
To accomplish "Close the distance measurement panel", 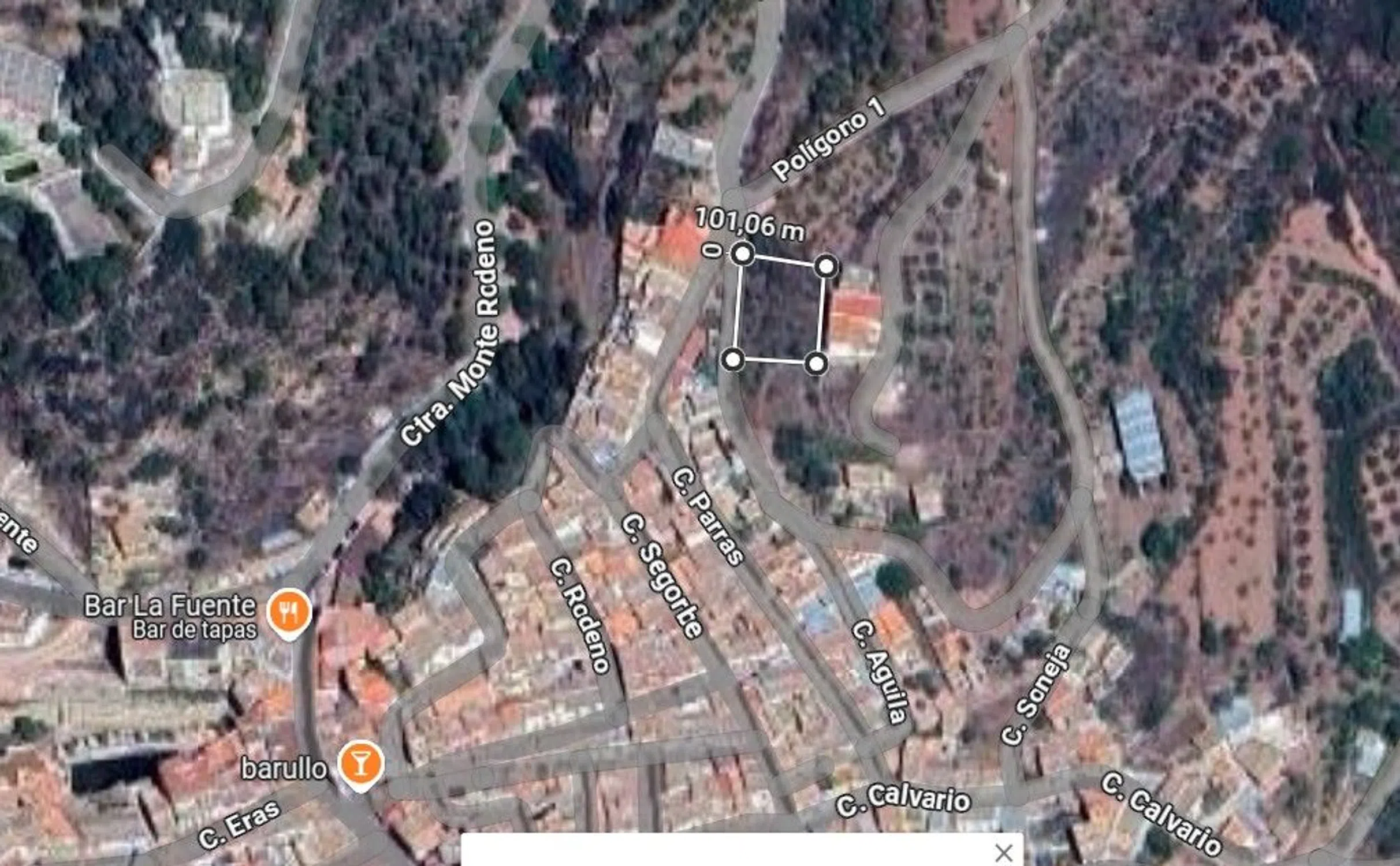I will (1004, 853).
